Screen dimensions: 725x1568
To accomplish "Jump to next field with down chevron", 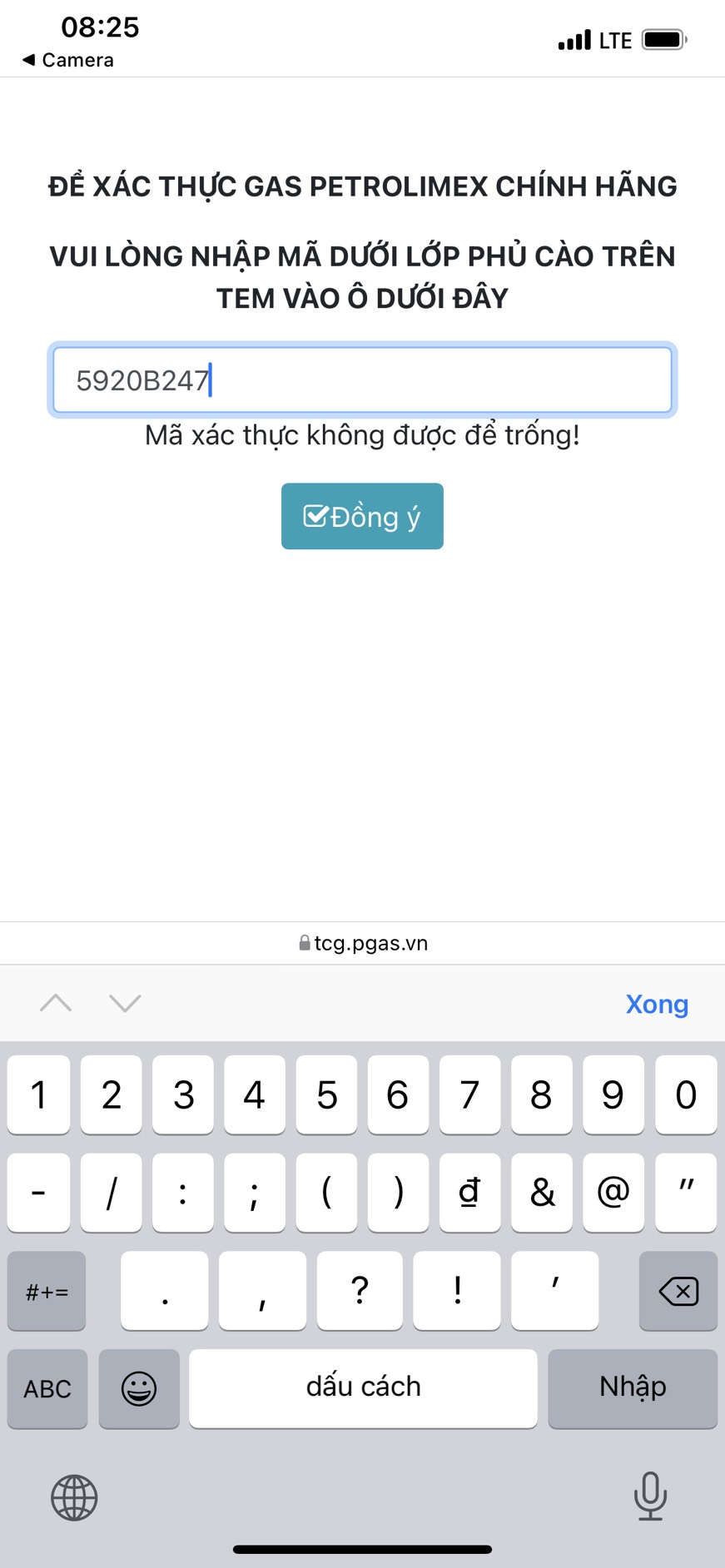I will [x=125, y=1003].
